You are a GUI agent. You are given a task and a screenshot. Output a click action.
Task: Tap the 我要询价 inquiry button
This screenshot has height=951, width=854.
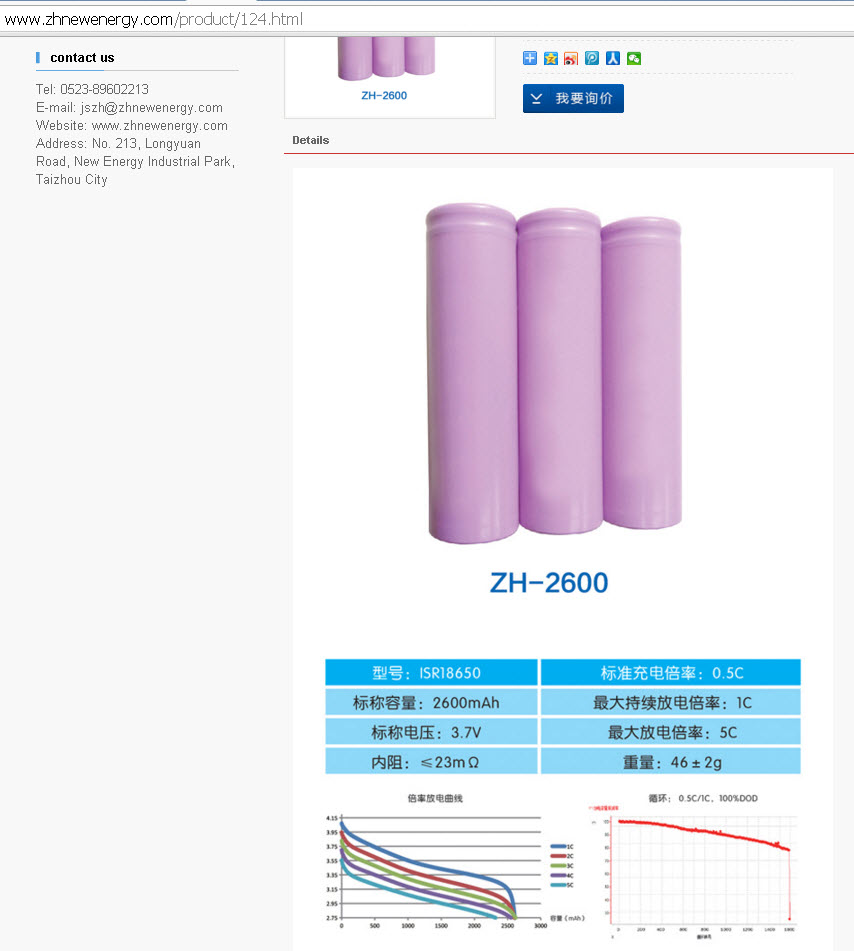[x=573, y=98]
